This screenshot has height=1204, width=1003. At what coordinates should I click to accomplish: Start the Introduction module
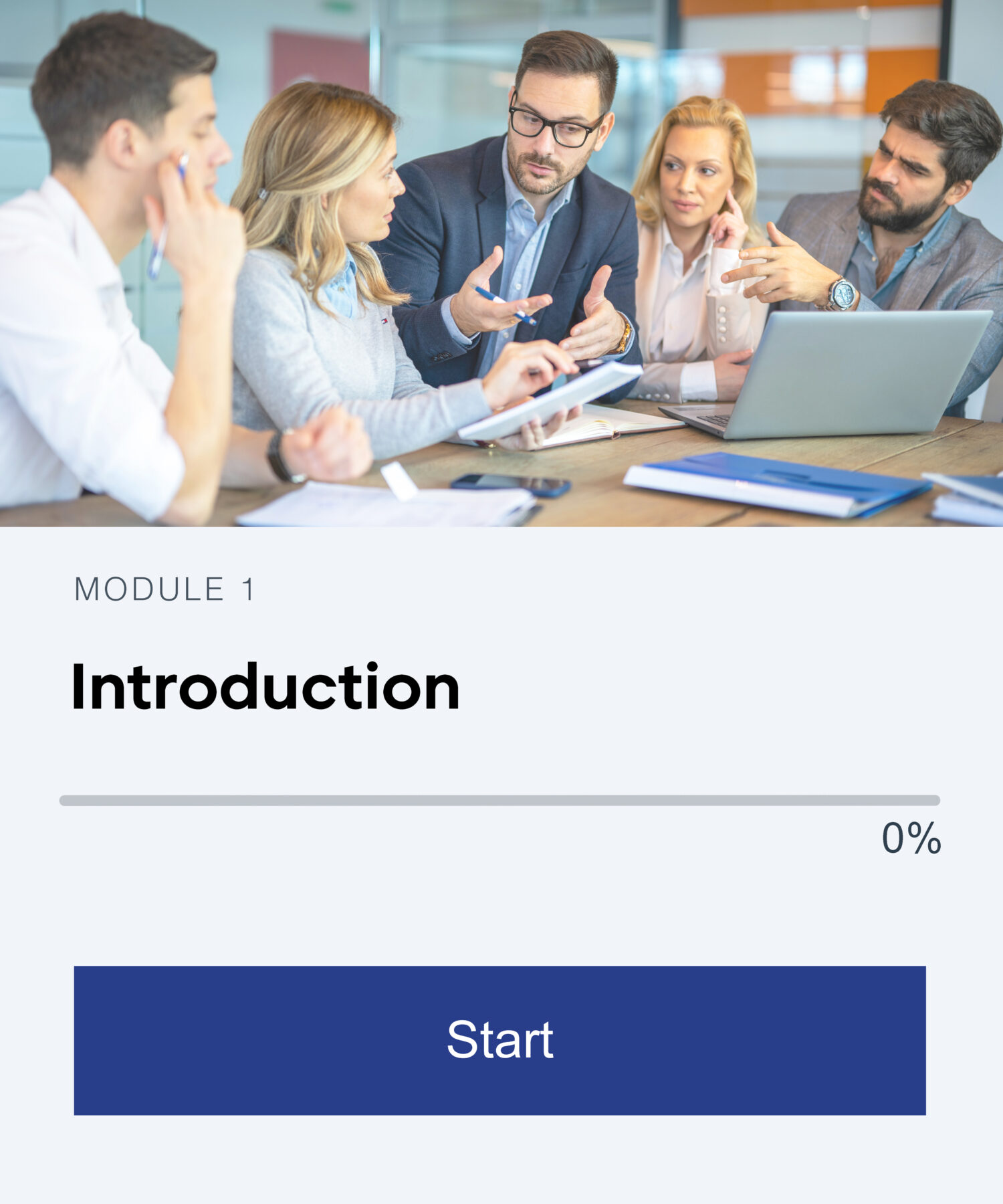499,1040
